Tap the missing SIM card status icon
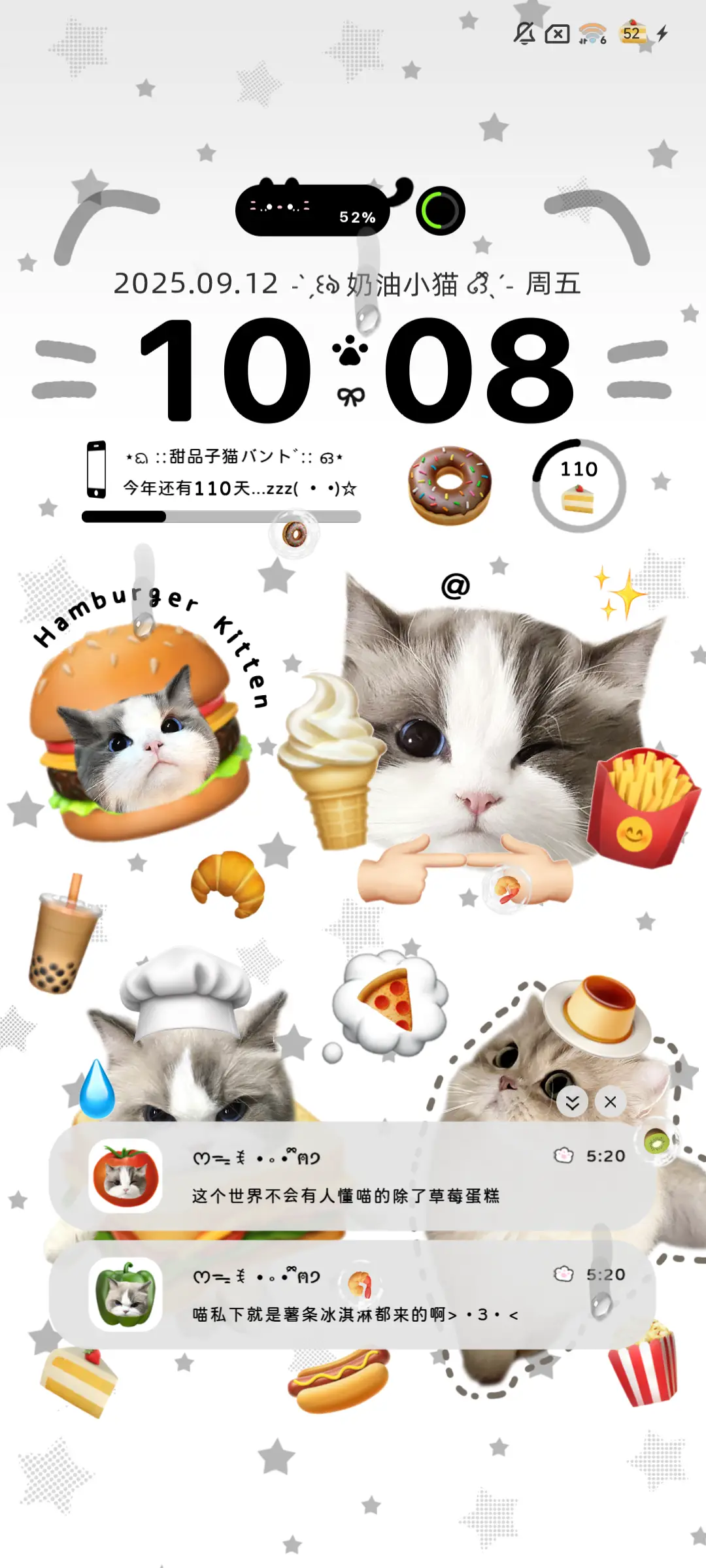The width and height of the screenshot is (706, 1568). pyautogui.click(x=556, y=33)
